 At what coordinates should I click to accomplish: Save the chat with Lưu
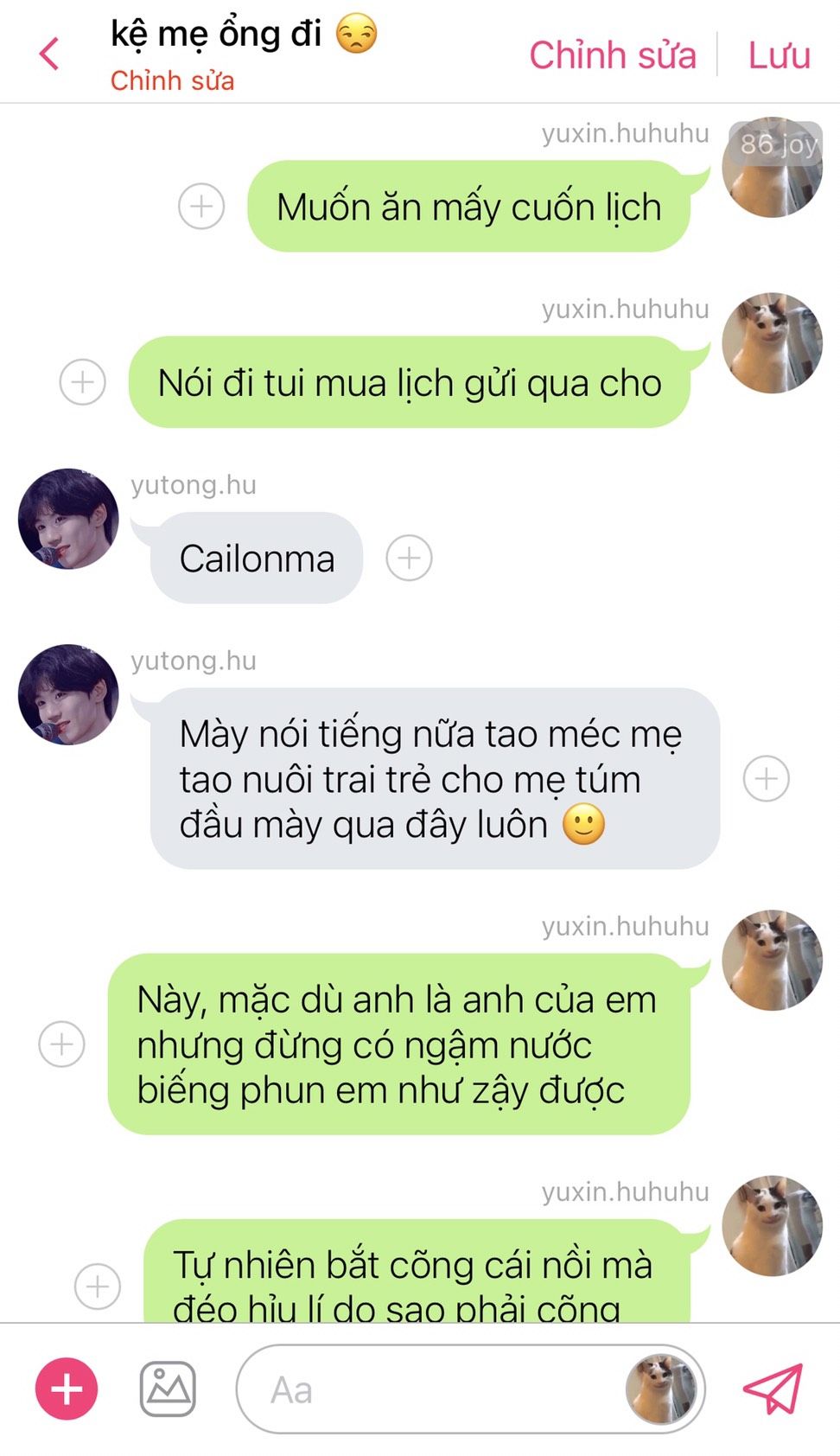(x=779, y=55)
